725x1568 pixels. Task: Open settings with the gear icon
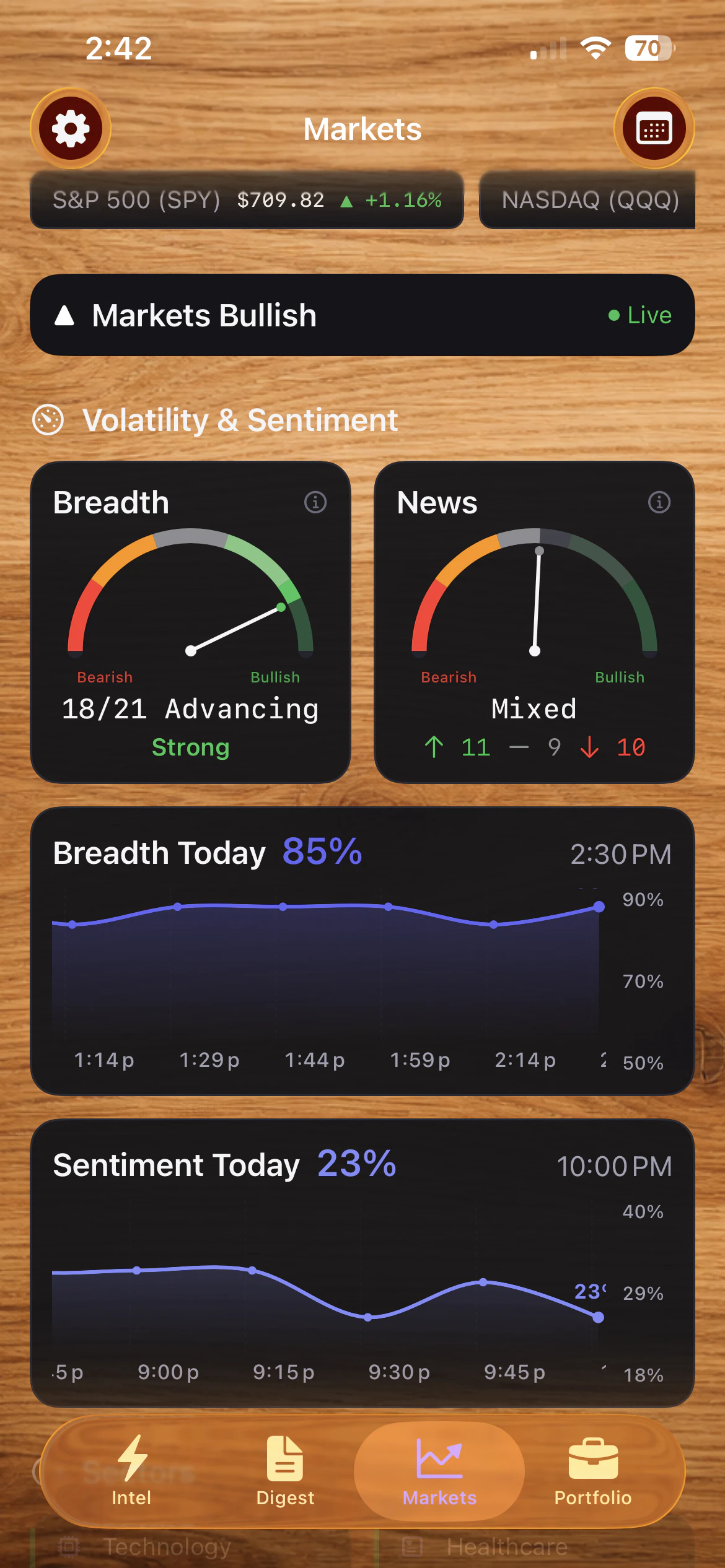pos(71,129)
